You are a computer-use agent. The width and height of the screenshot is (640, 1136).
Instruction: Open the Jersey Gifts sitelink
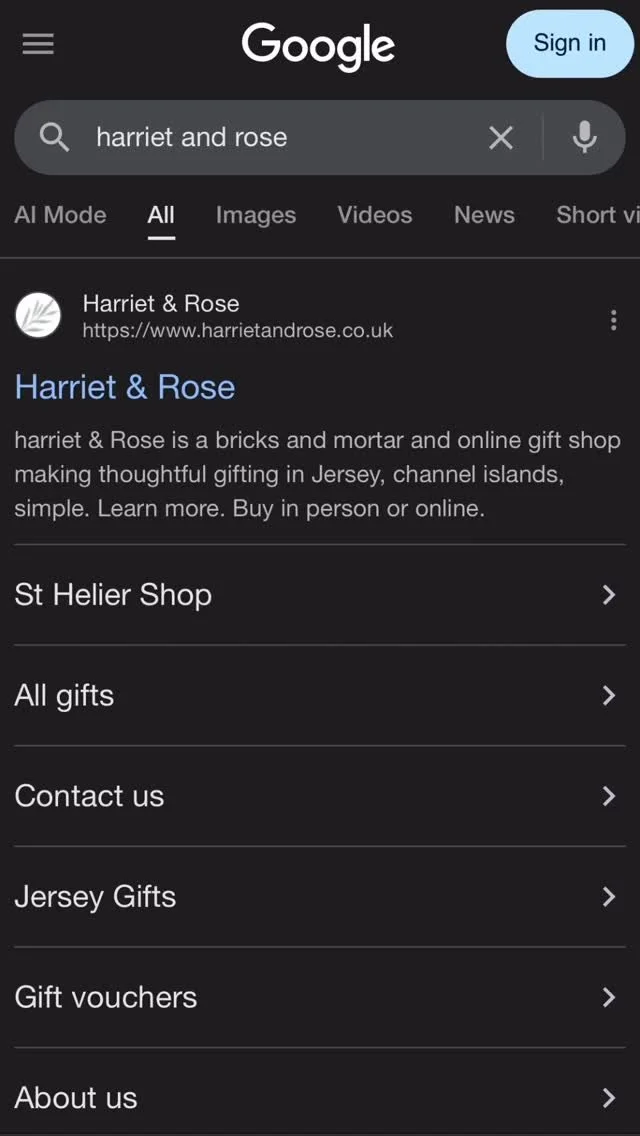[315, 897]
